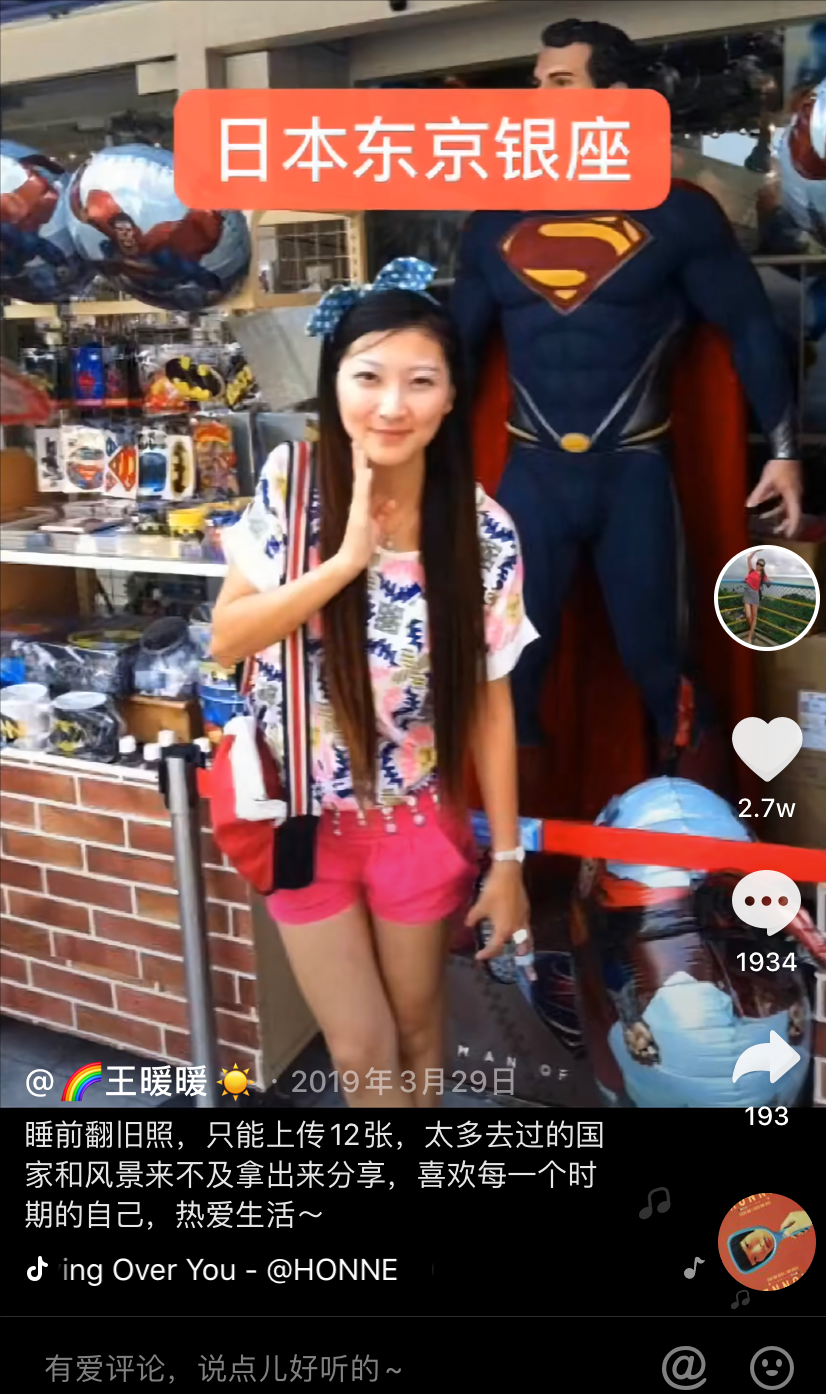Like this video with the heart
826x1394 pixels.
point(767,750)
